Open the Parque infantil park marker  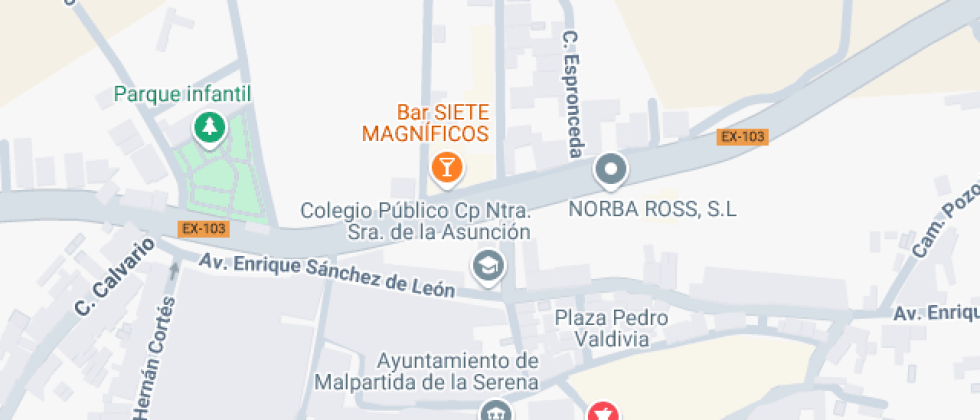pyautogui.click(x=209, y=128)
